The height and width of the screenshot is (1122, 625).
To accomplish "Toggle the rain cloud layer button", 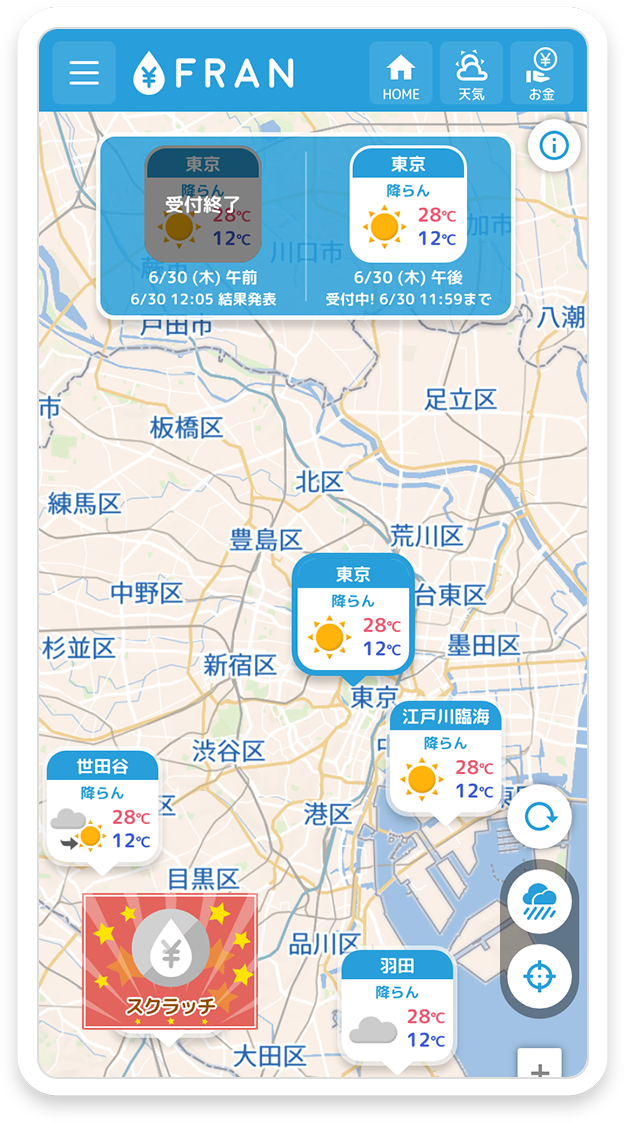I will tap(539, 902).
